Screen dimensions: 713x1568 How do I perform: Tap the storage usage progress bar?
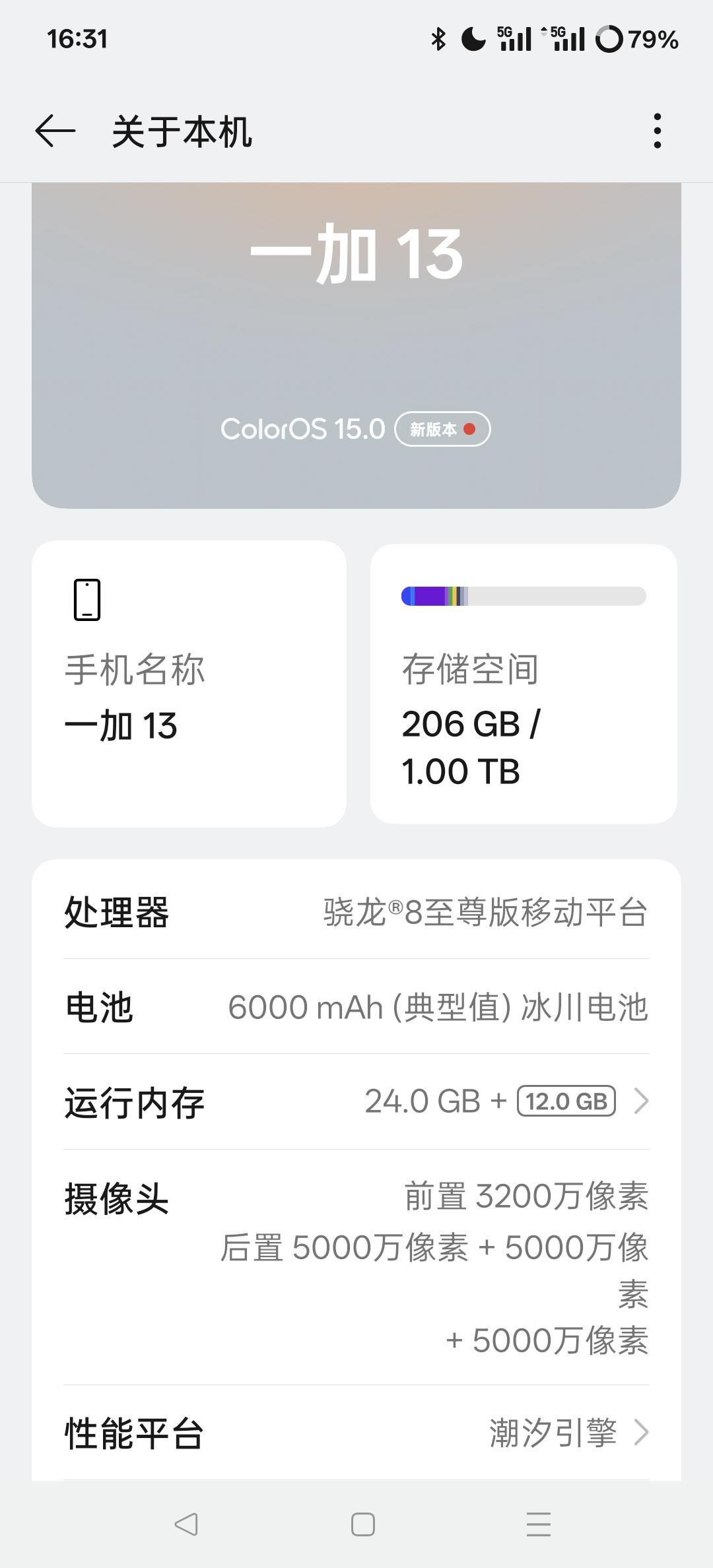coord(524,595)
